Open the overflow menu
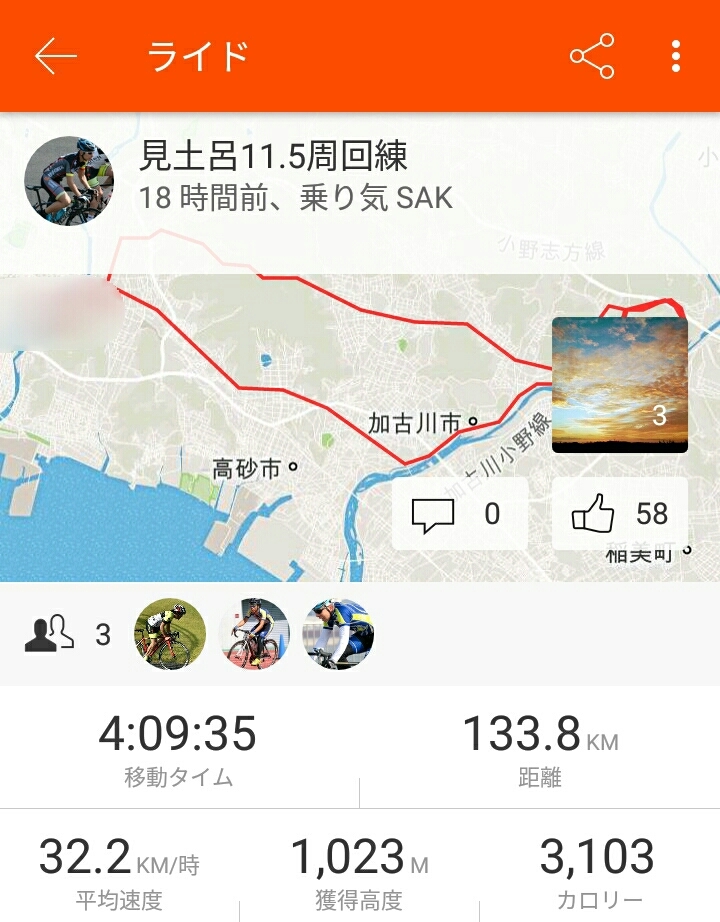 tap(677, 57)
